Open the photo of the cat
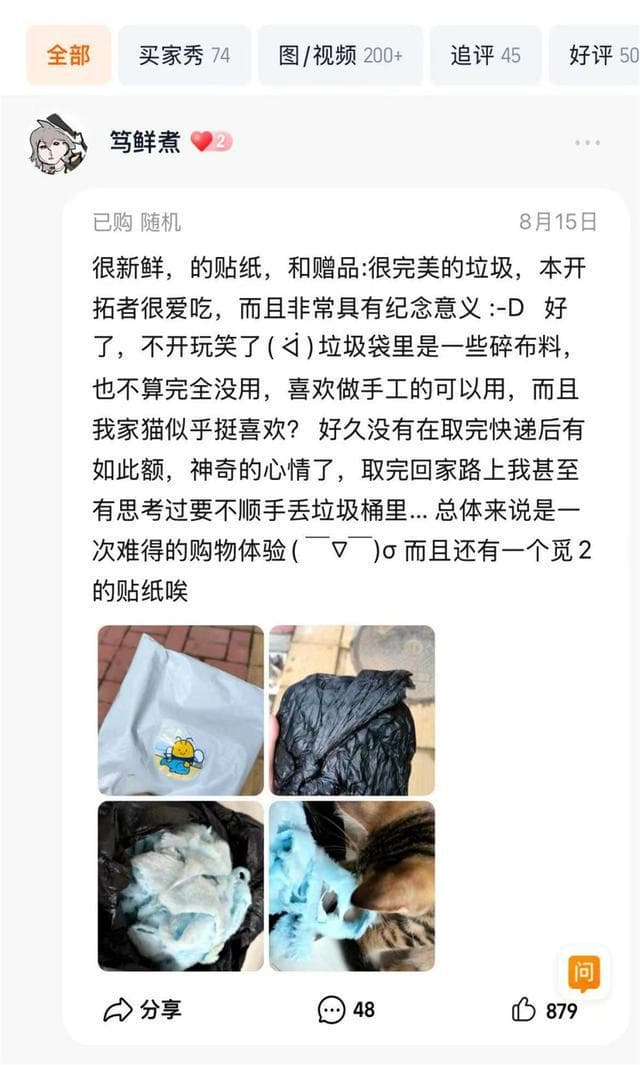 coord(352,885)
